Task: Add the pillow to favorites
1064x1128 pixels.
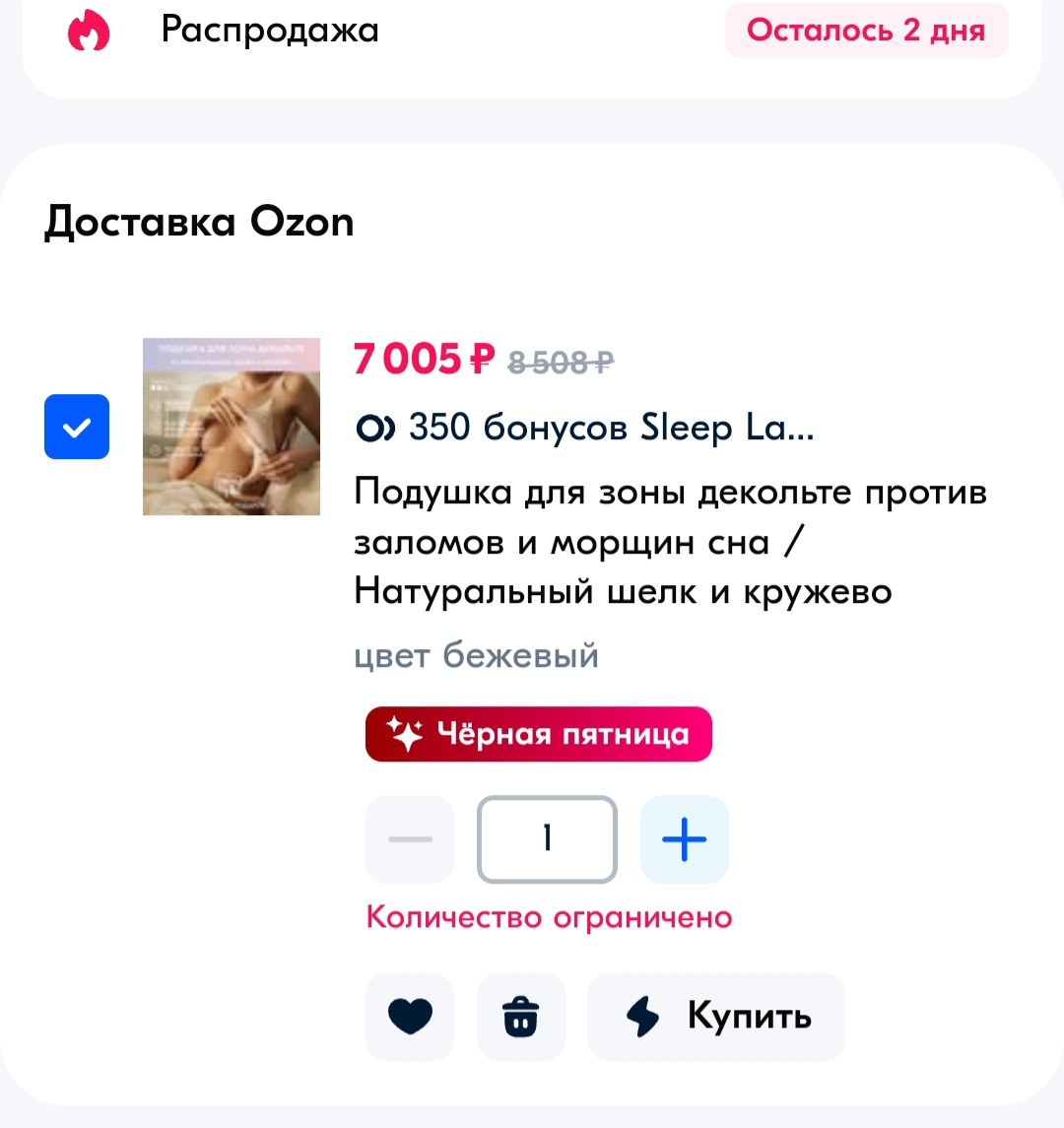Action: click(410, 1017)
